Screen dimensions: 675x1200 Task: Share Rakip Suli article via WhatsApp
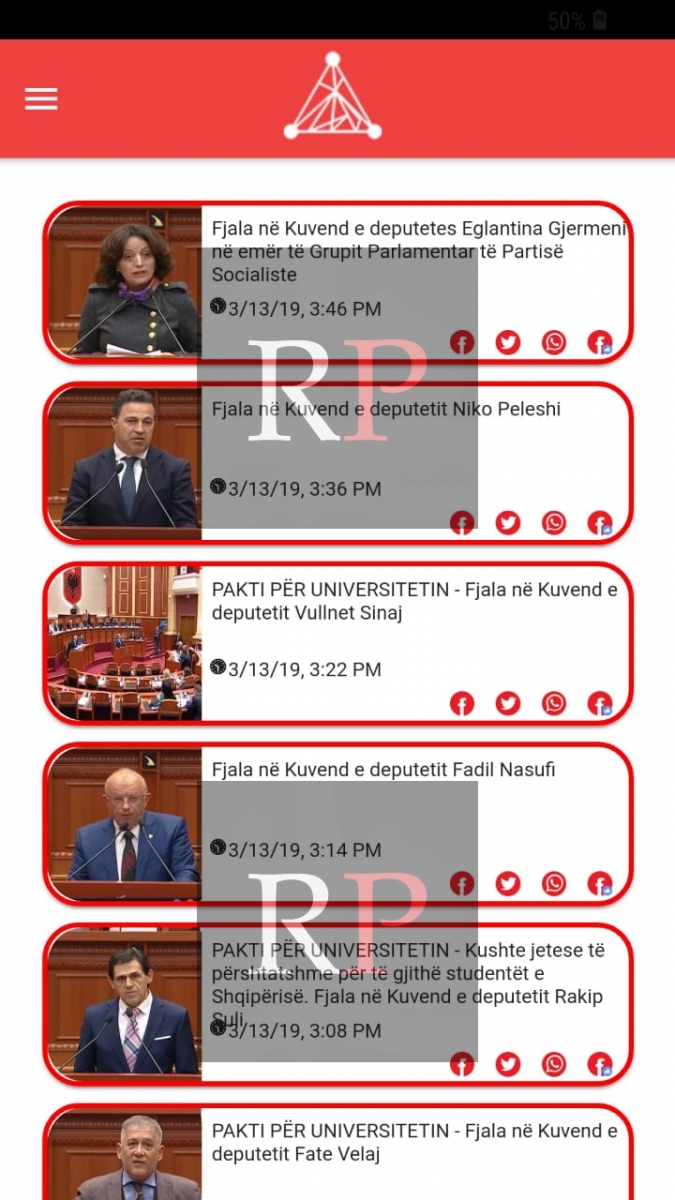pos(554,1064)
